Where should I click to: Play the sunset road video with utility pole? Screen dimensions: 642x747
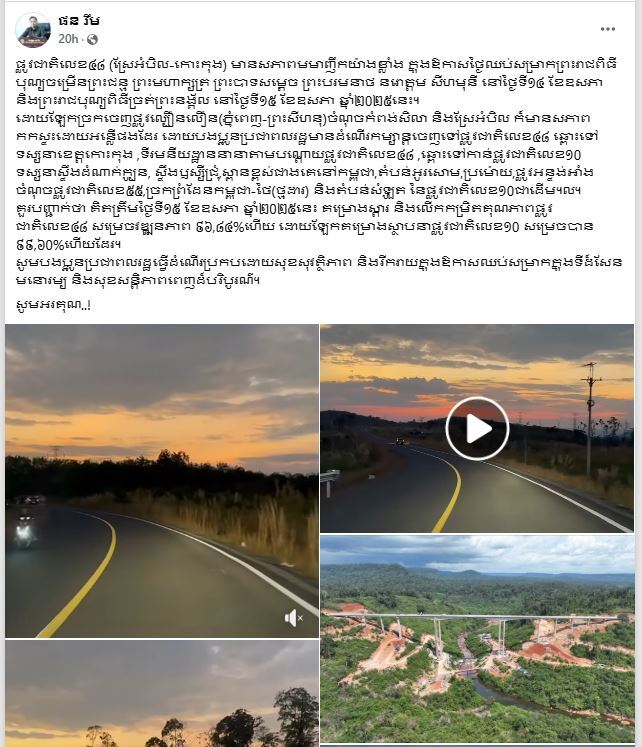[477, 428]
